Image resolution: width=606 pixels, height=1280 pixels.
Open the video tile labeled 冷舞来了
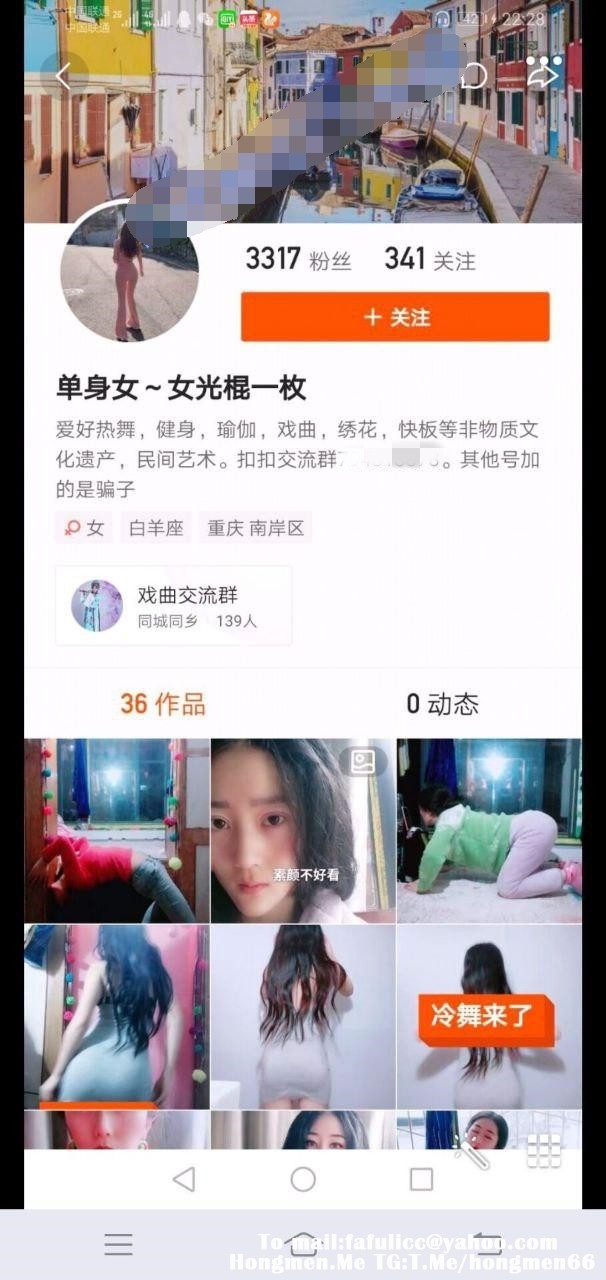(489, 1015)
